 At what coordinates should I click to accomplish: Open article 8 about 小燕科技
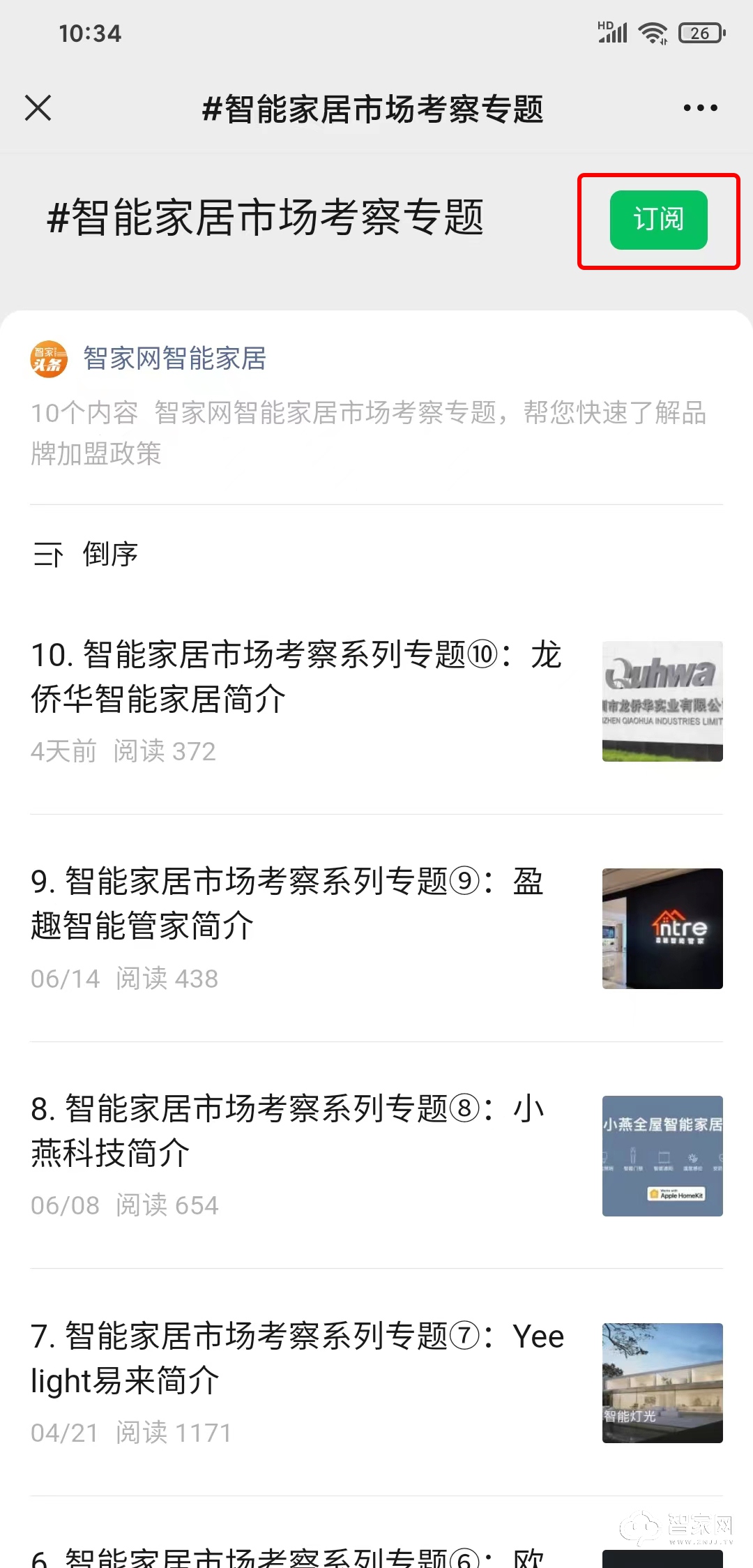(x=287, y=1131)
